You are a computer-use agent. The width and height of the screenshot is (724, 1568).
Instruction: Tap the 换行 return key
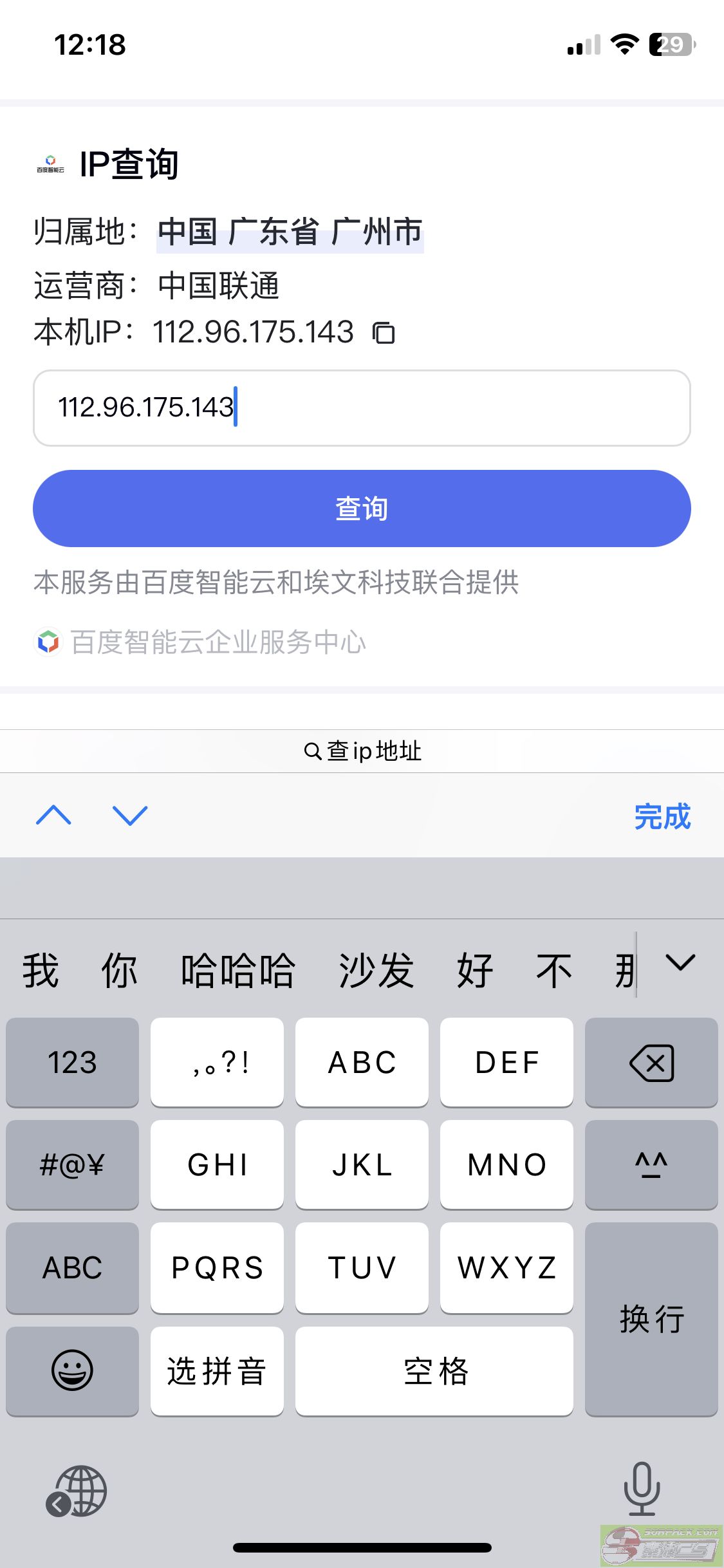(651, 1319)
